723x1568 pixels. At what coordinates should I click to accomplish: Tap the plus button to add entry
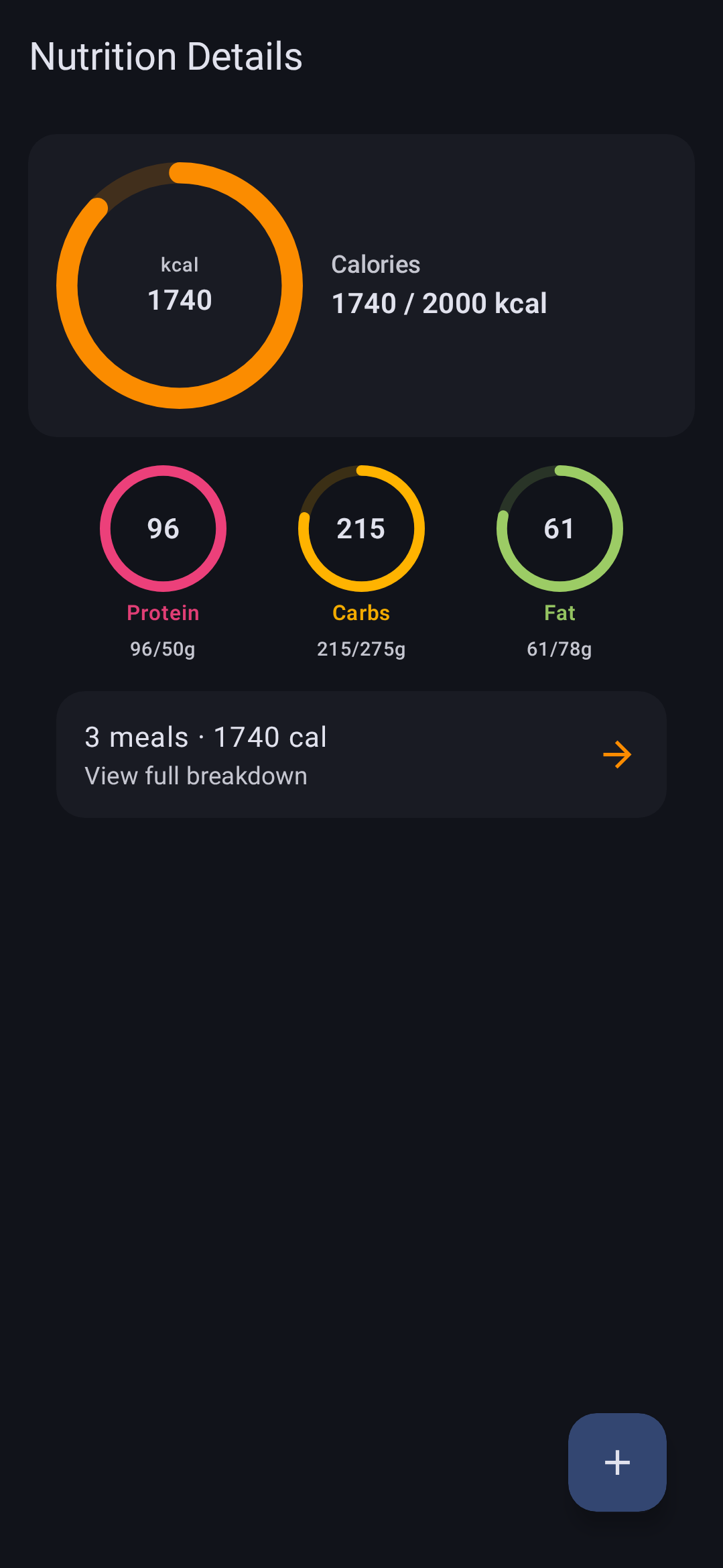[x=617, y=1462]
